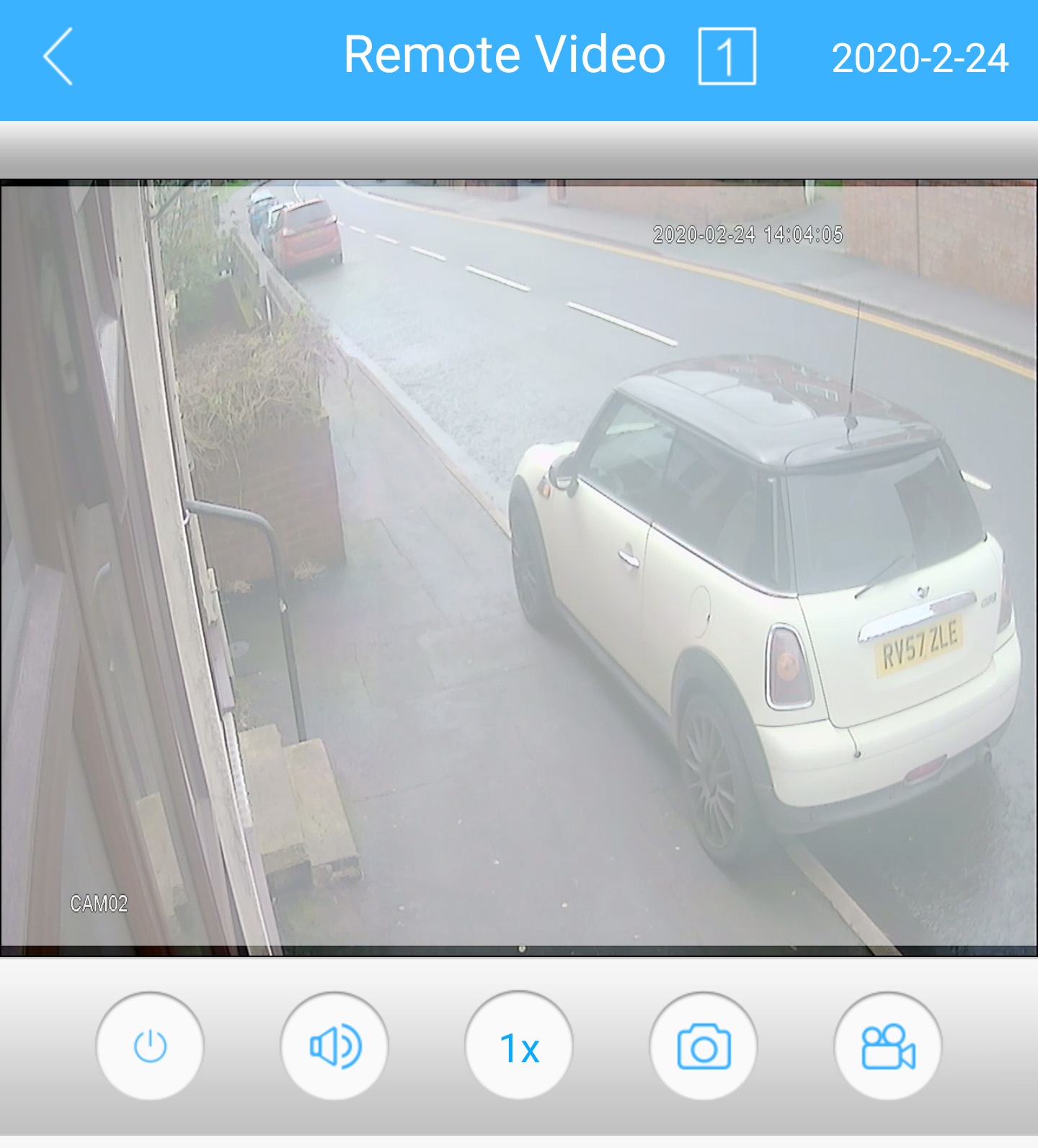The width and height of the screenshot is (1038, 1148).
Task: Toggle the audio speaker button
Action: click(334, 1046)
